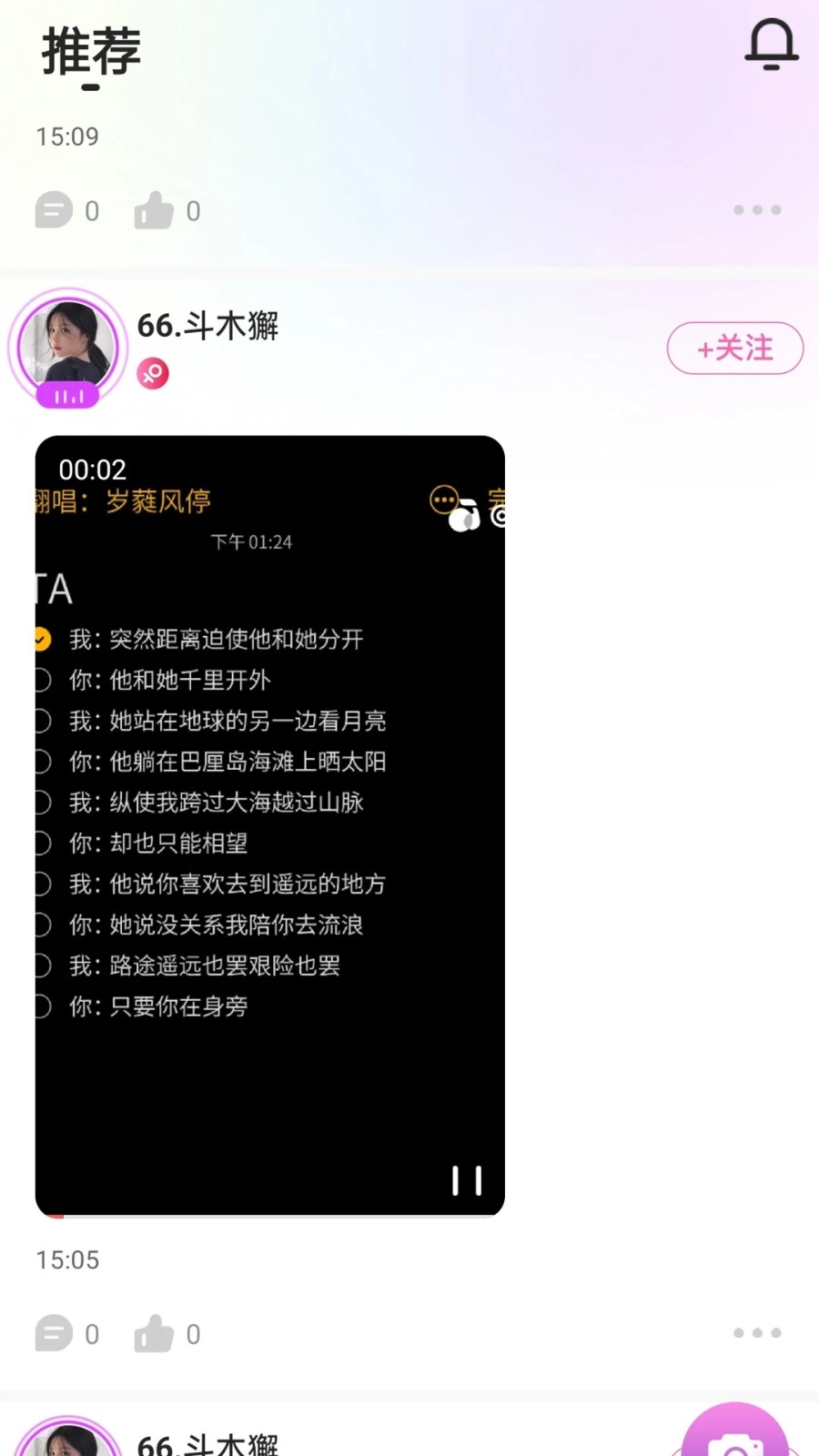Open comments on the 15:05 post
Viewport: 819px width, 1456px height.
55,1333
